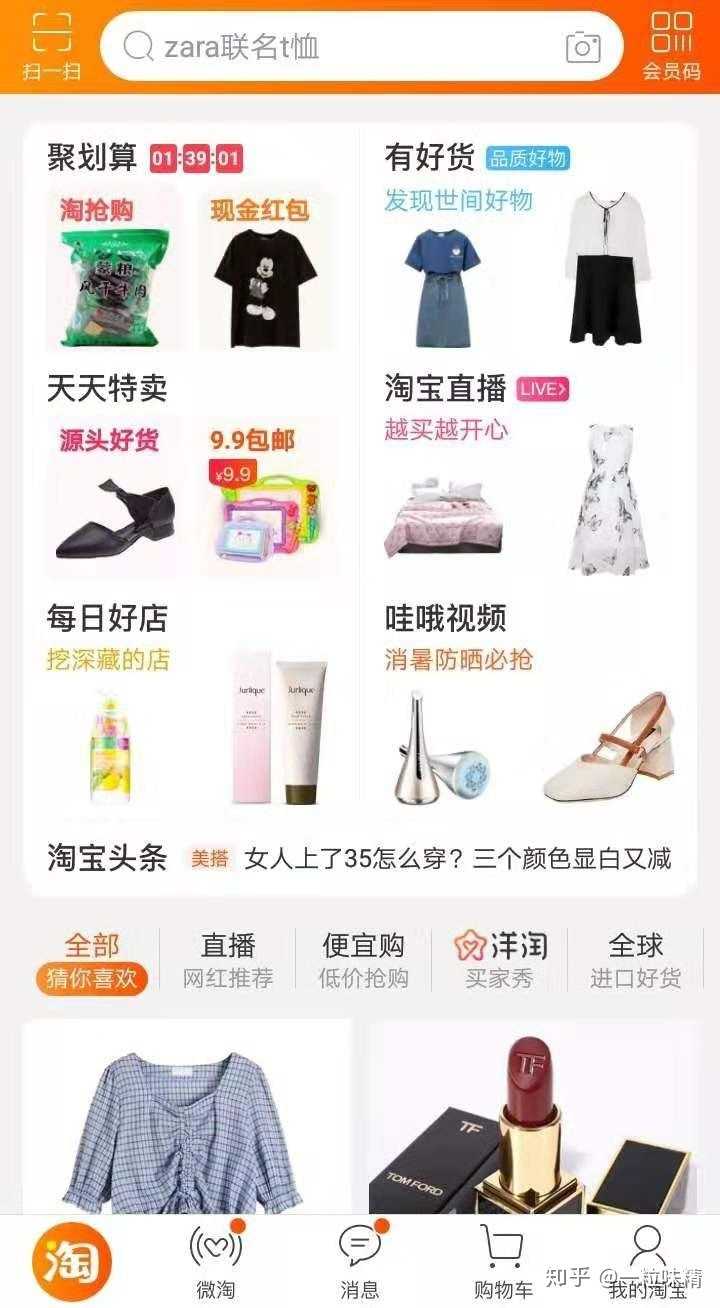720x1308 pixels.
Task: Open the 会员码 member code
Action: coord(671,45)
